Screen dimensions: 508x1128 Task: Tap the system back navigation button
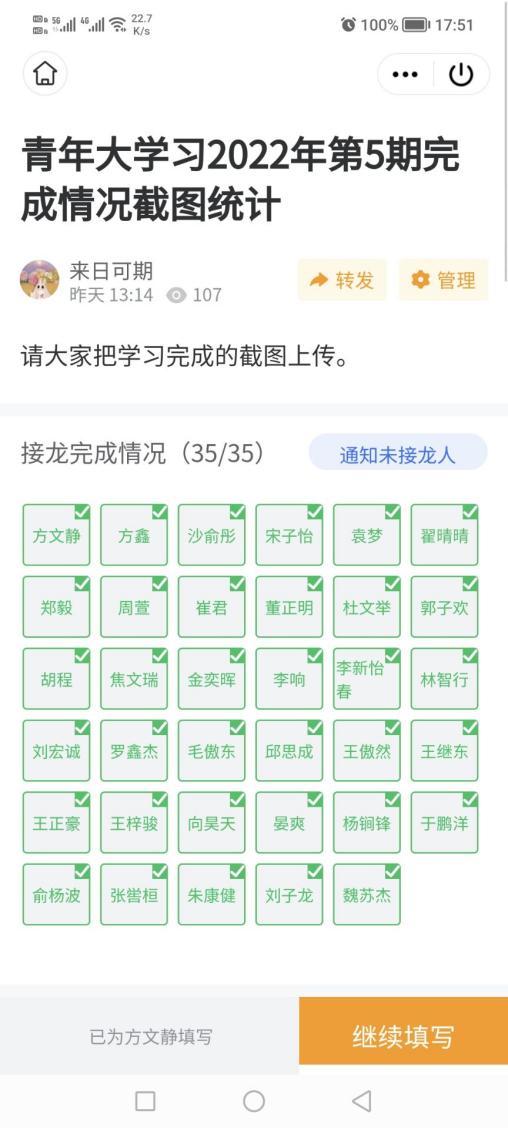pos(362,1101)
